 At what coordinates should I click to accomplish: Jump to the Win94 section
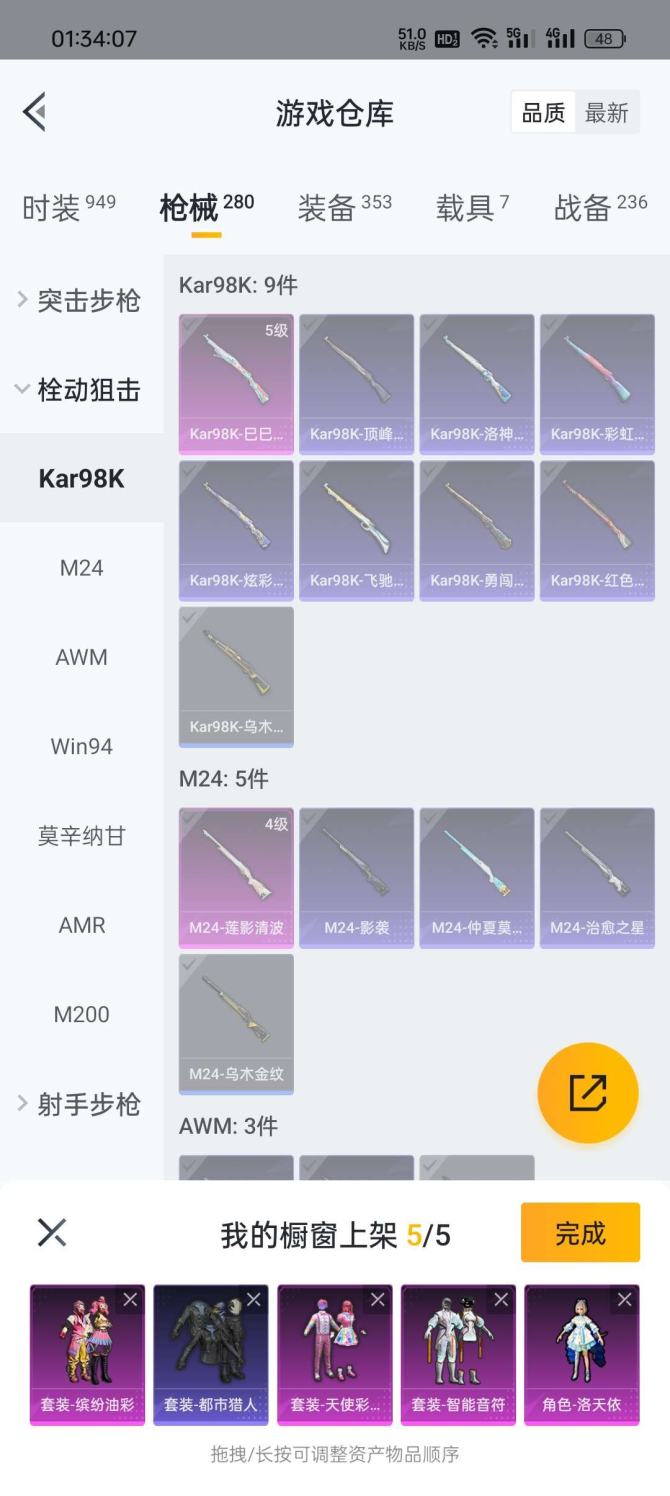(82, 746)
